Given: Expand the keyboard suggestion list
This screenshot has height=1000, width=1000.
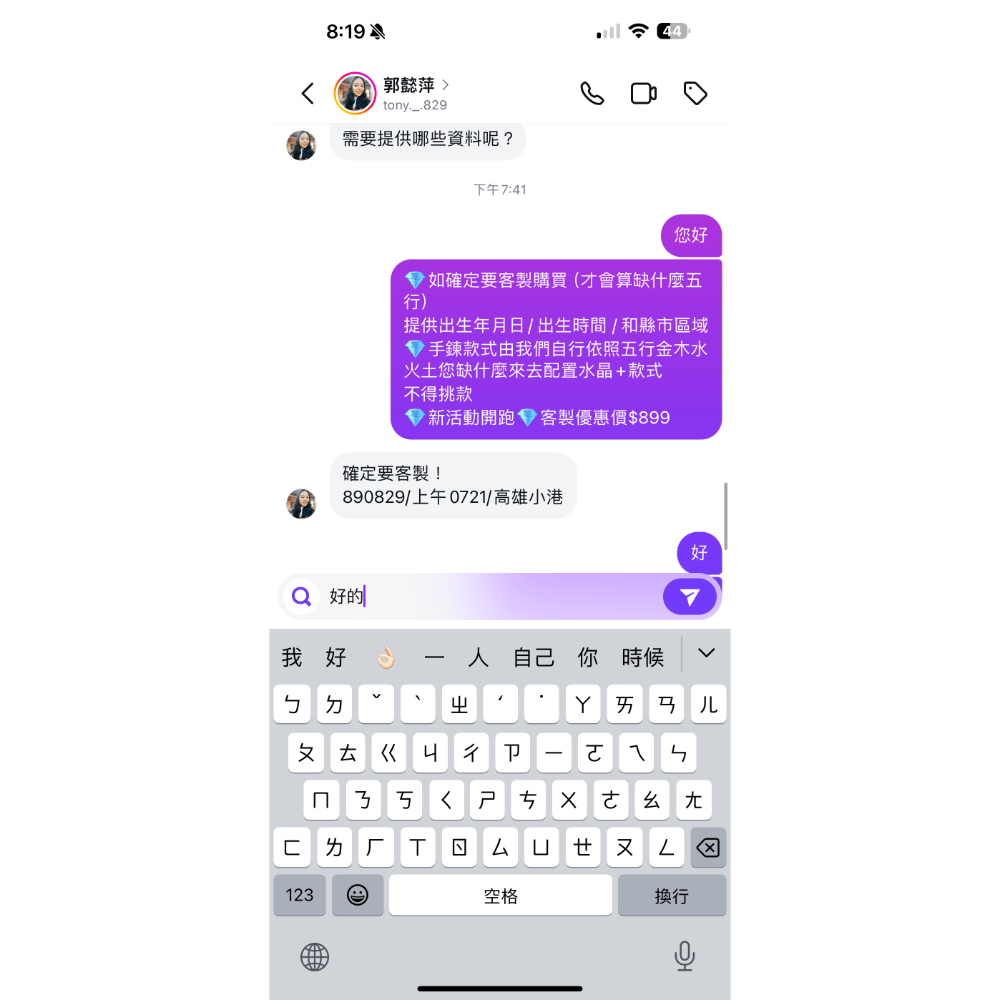Looking at the screenshot, I should (x=706, y=654).
